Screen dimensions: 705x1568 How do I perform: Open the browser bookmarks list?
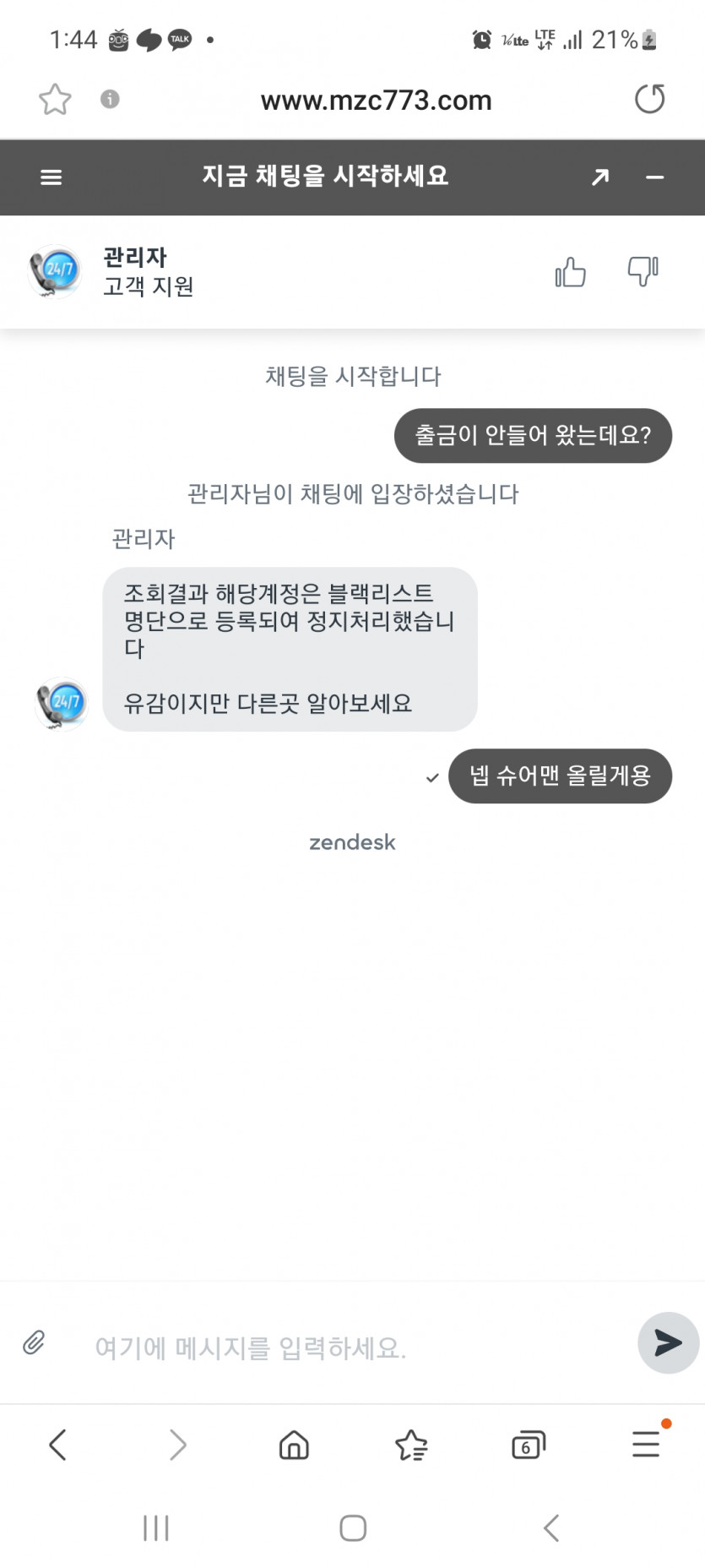pyautogui.click(x=411, y=1445)
